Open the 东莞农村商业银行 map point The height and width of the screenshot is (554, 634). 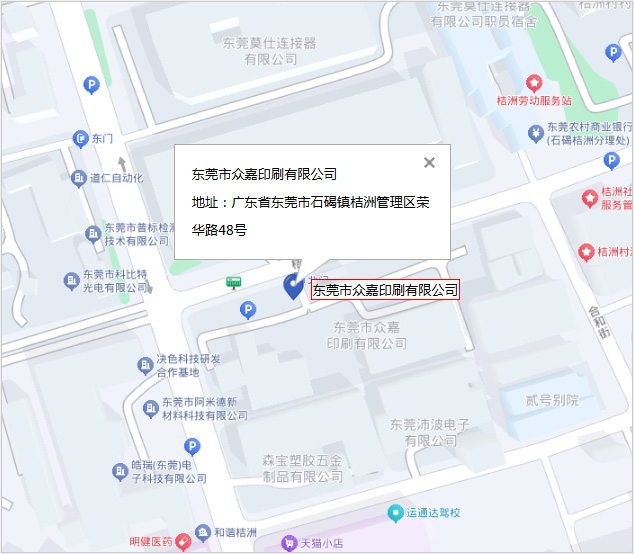(537, 132)
